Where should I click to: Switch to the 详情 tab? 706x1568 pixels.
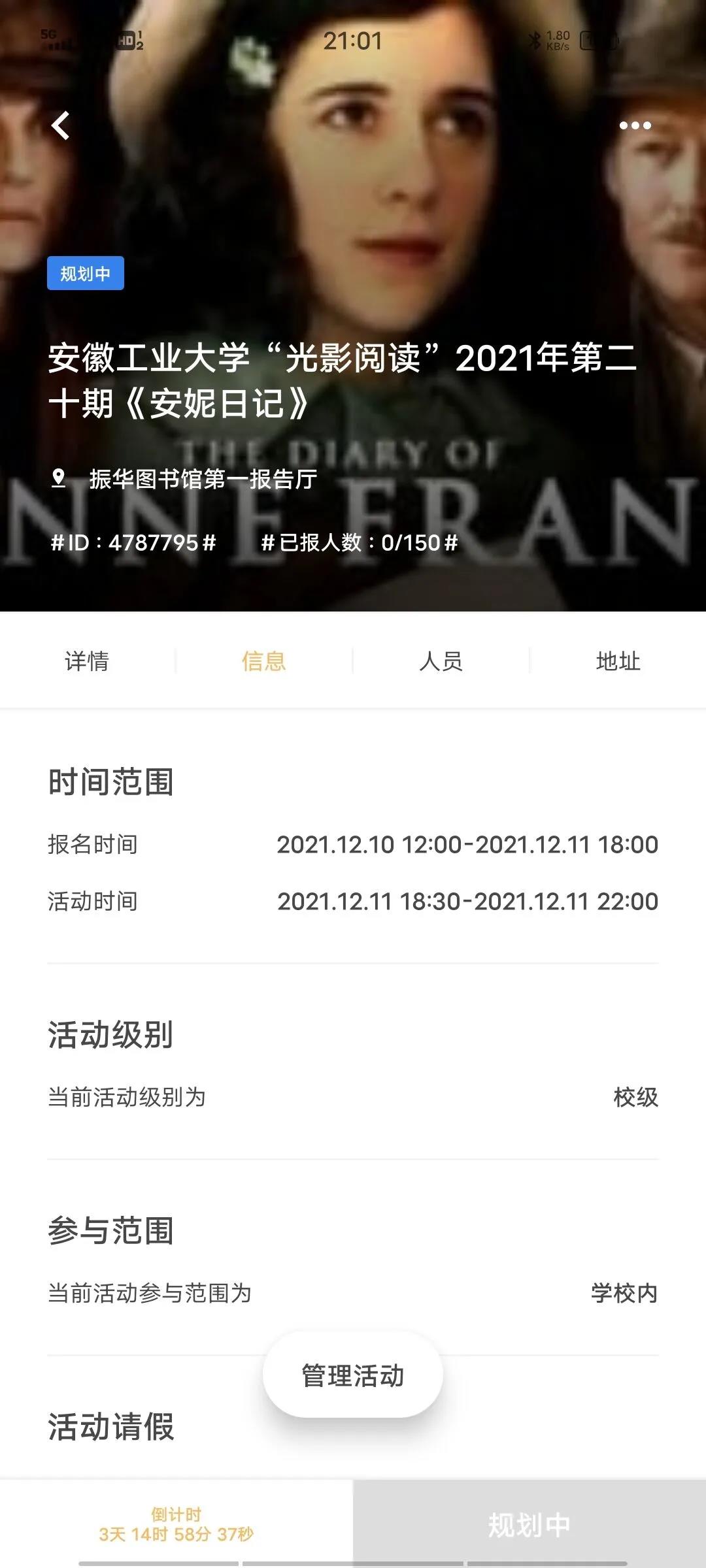87,661
